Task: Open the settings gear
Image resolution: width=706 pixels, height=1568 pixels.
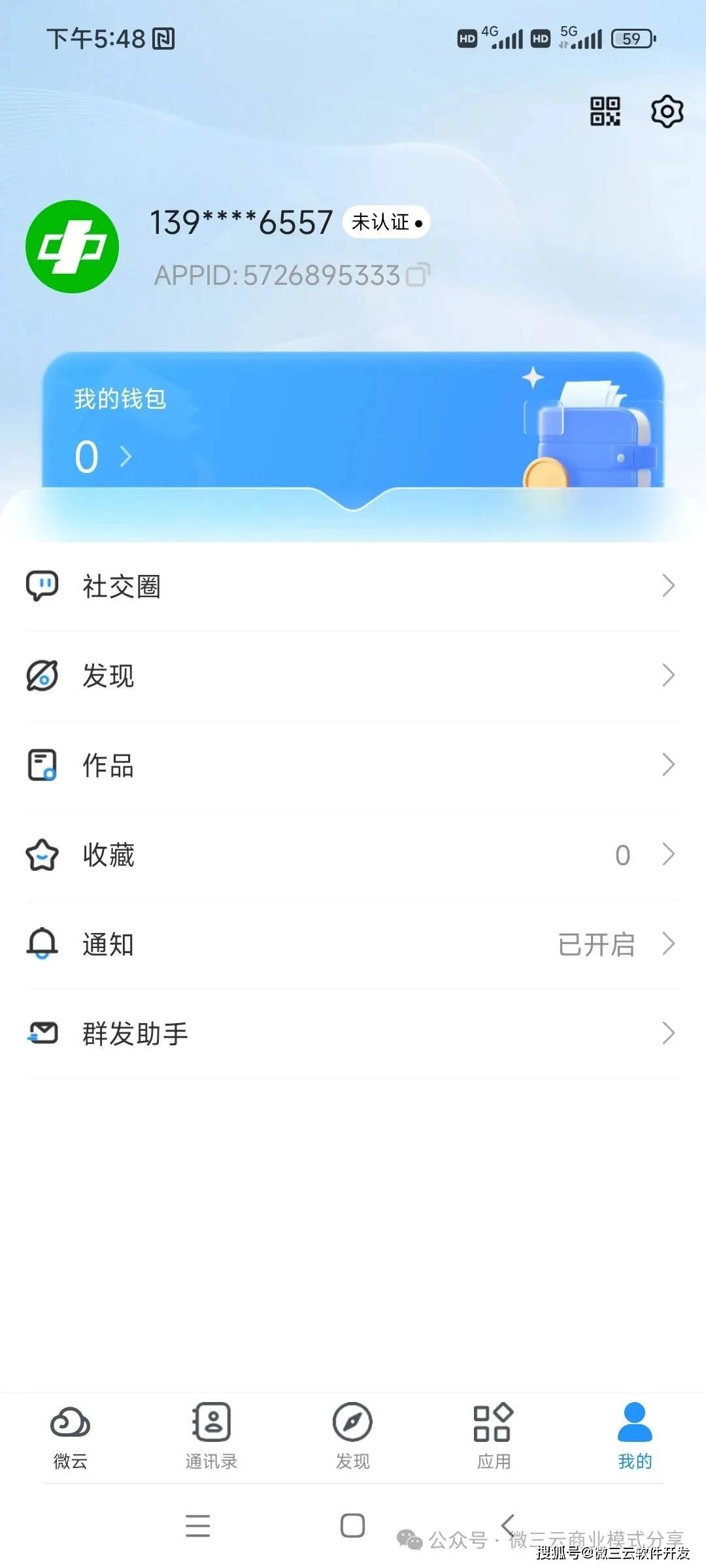Action: pyautogui.click(x=667, y=111)
